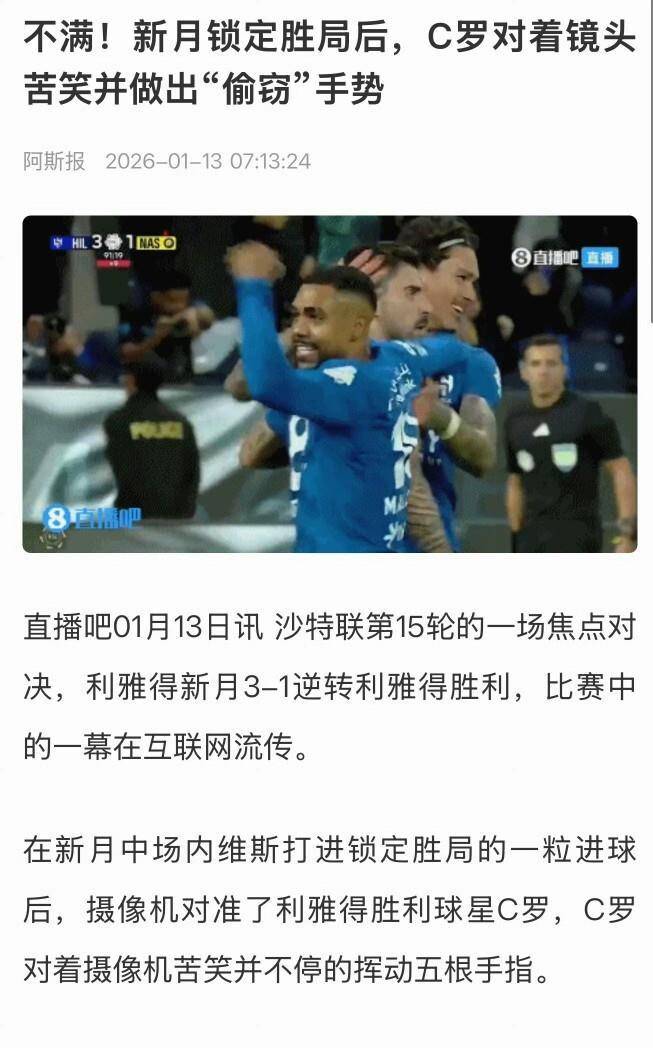Open the match celebration image in the article
Image resolution: width=653 pixels, height=1048 pixels.
(x=329, y=384)
